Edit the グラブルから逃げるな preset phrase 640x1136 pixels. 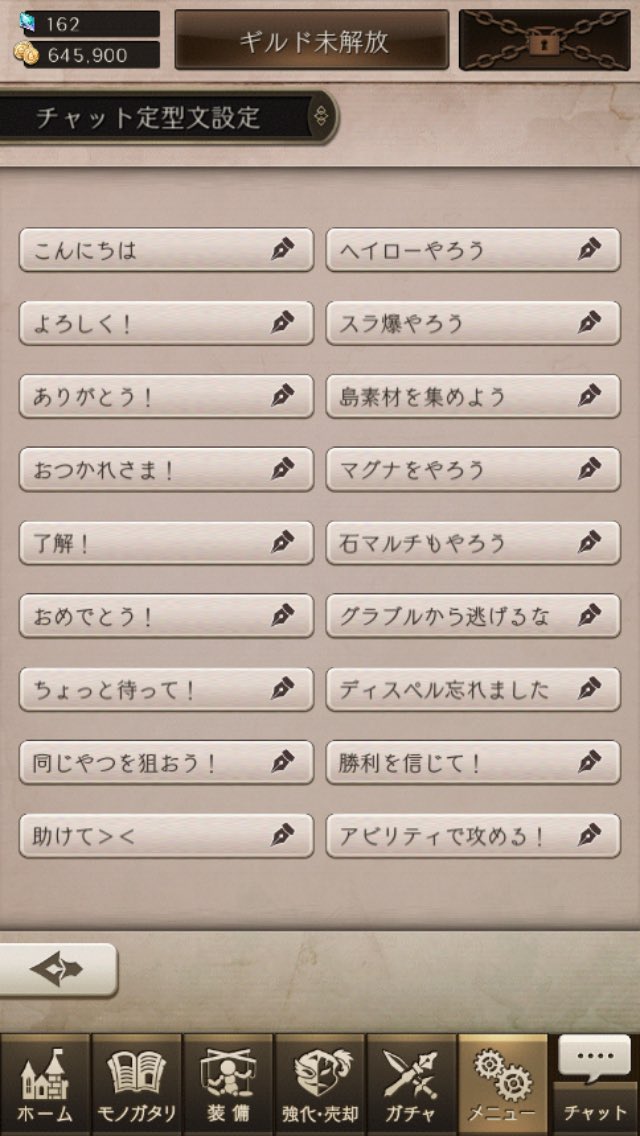473,616
